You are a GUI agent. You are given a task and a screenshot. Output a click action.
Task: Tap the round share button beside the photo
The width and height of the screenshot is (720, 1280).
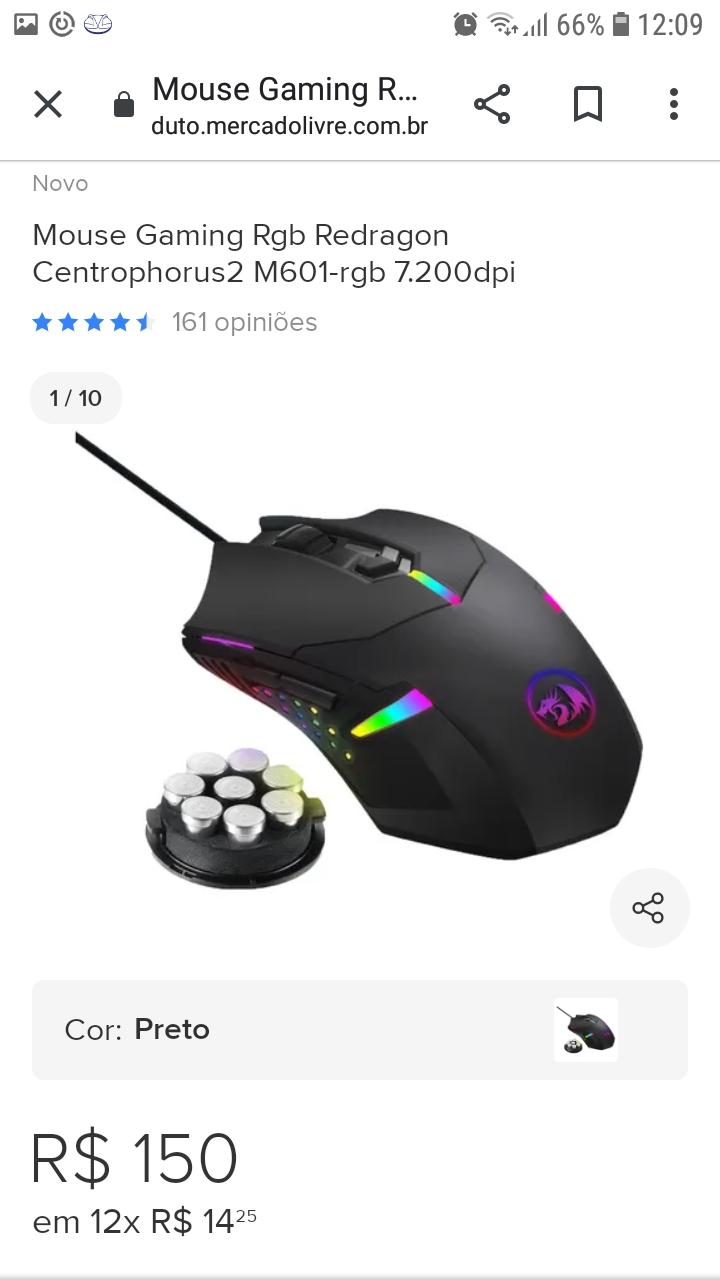(x=649, y=908)
